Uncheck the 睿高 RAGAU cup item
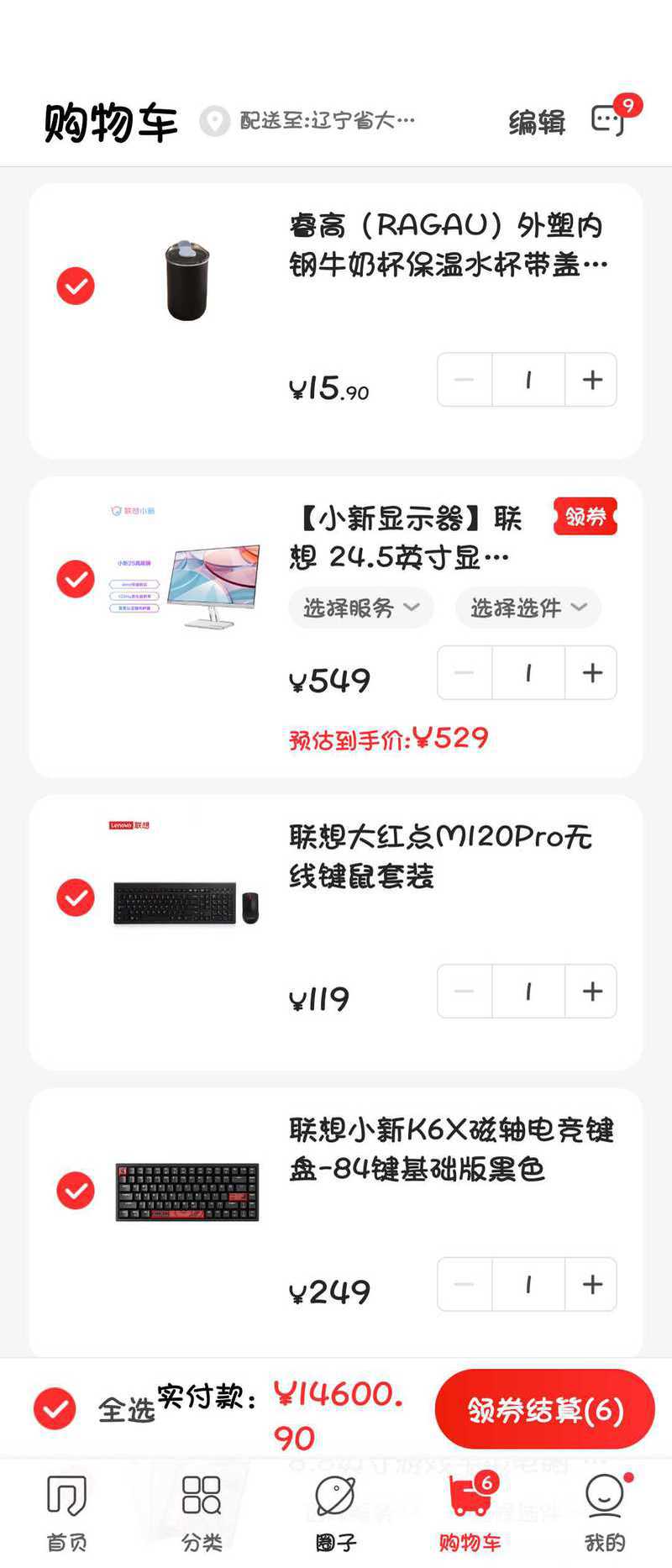Screen dimensions: 672x1568 (x=76, y=286)
